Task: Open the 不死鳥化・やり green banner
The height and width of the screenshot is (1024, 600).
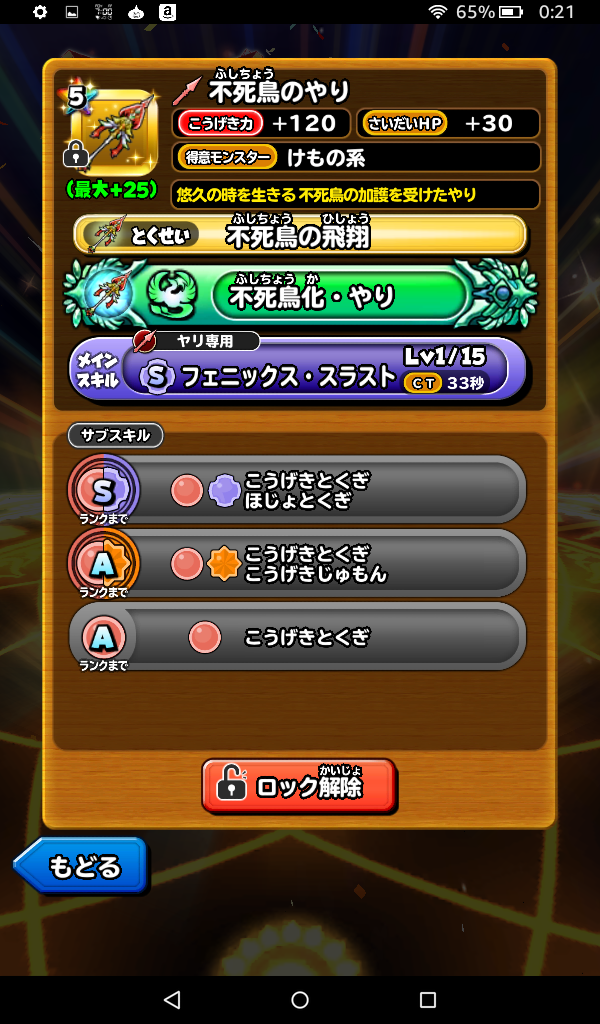Action: pyautogui.click(x=300, y=294)
